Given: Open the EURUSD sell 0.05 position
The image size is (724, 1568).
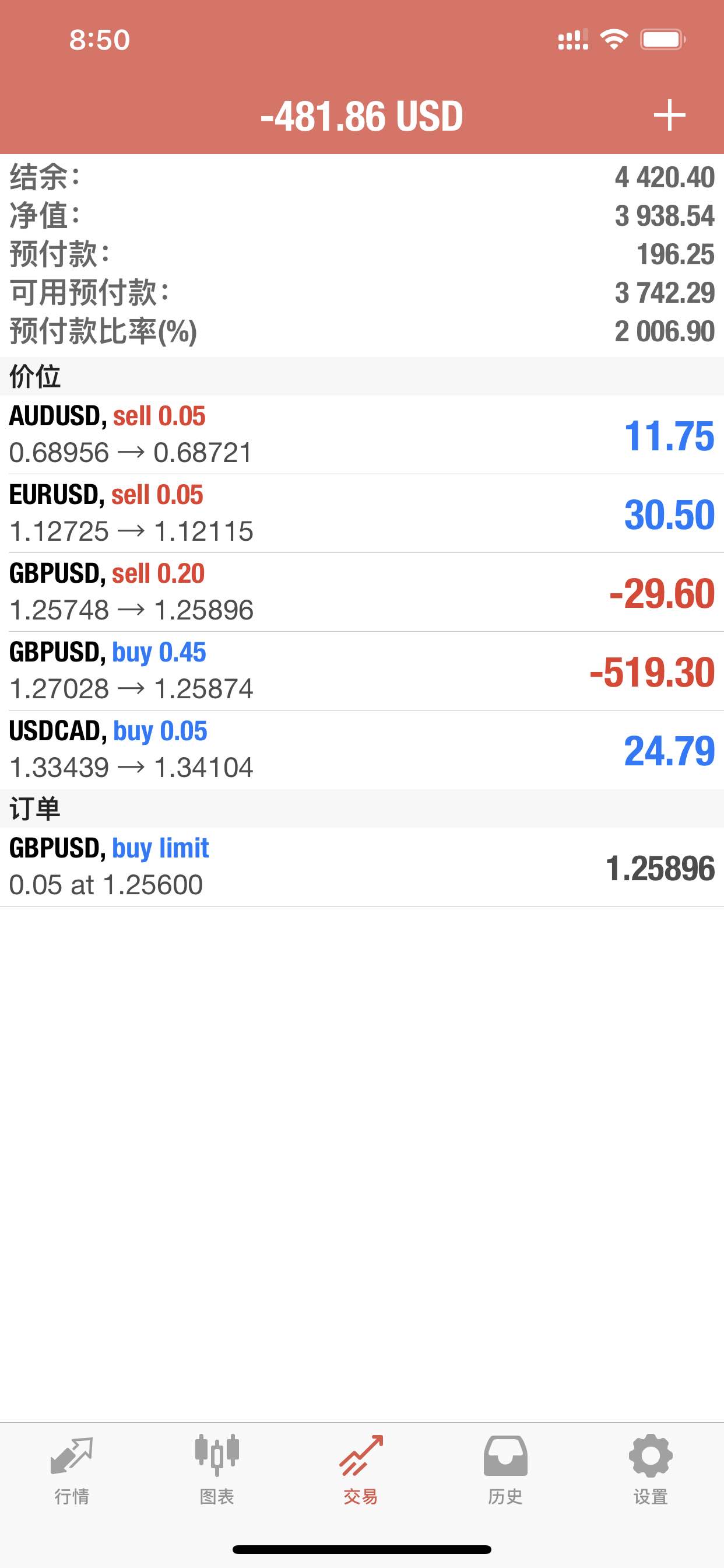Looking at the screenshot, I should [x=362, y=514].
